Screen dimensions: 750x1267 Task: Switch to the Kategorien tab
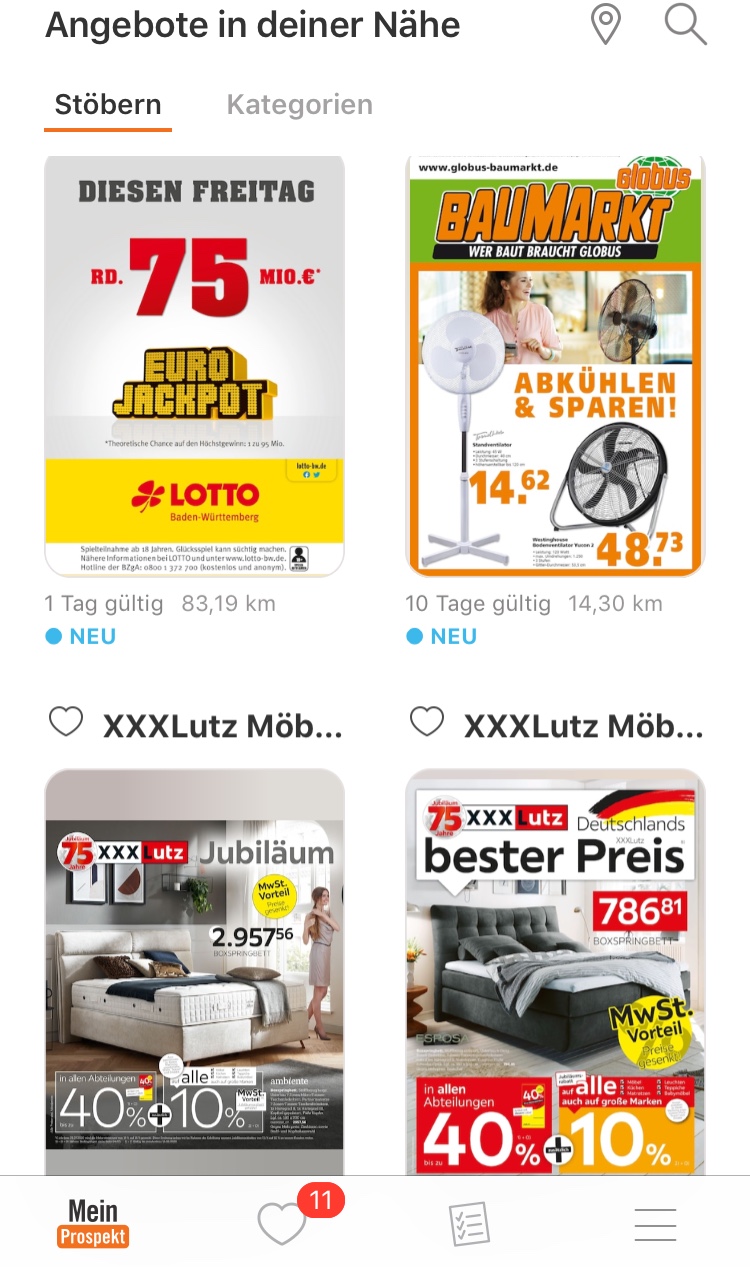pos(299,105)
